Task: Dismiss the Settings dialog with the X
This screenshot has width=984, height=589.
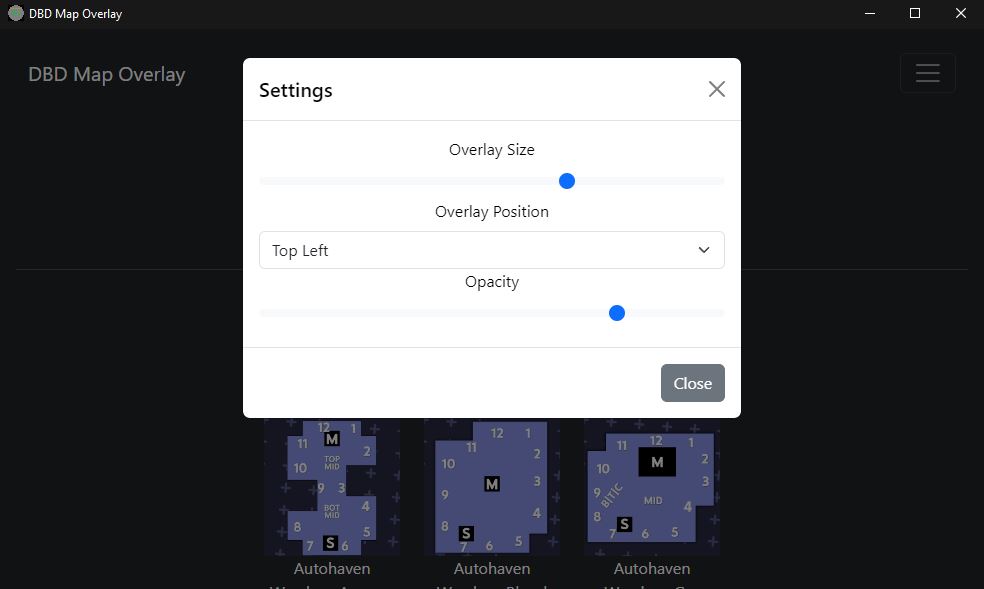Action: click(x=716, y=89)
